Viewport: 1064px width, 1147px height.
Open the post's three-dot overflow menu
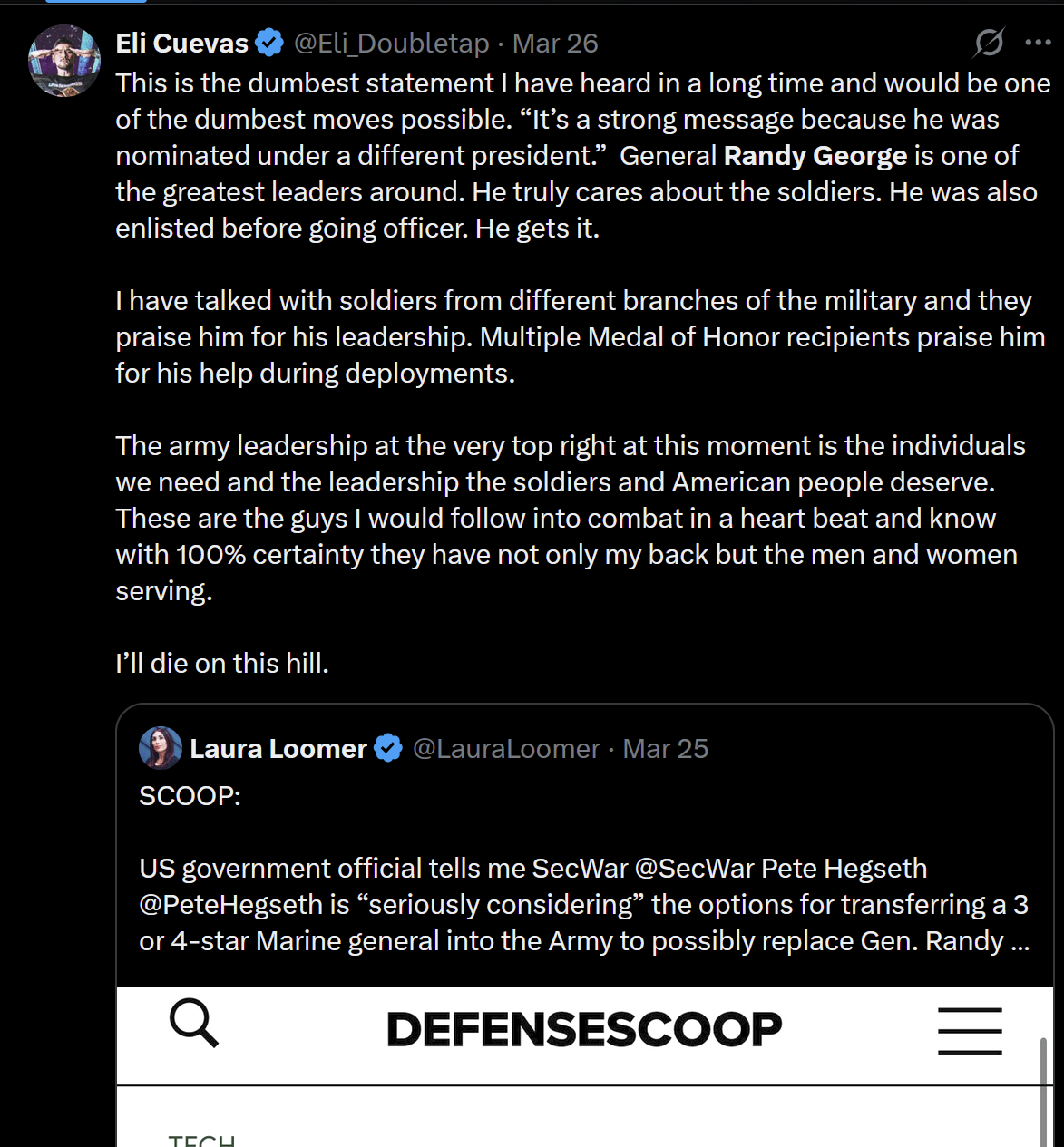(x=1038, y=42)
